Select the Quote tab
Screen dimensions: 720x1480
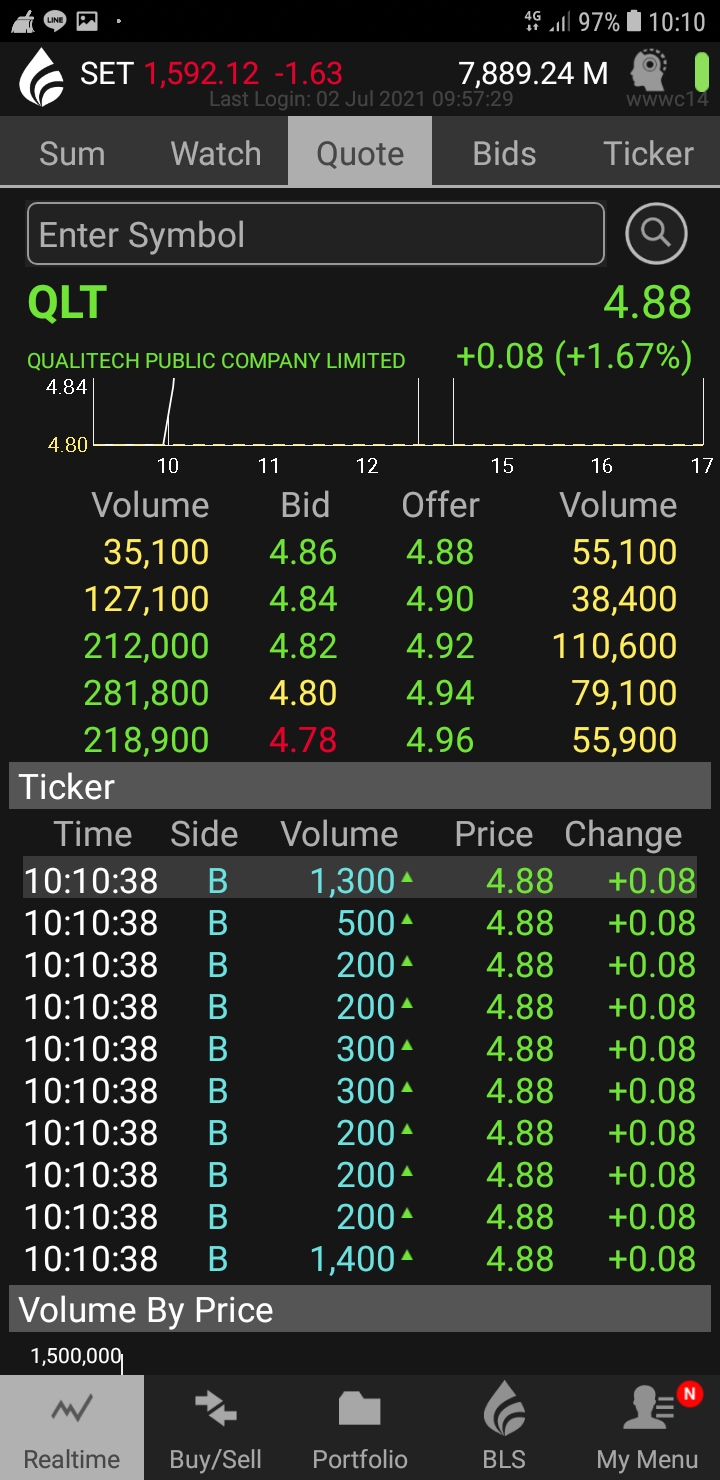[360, 153]
